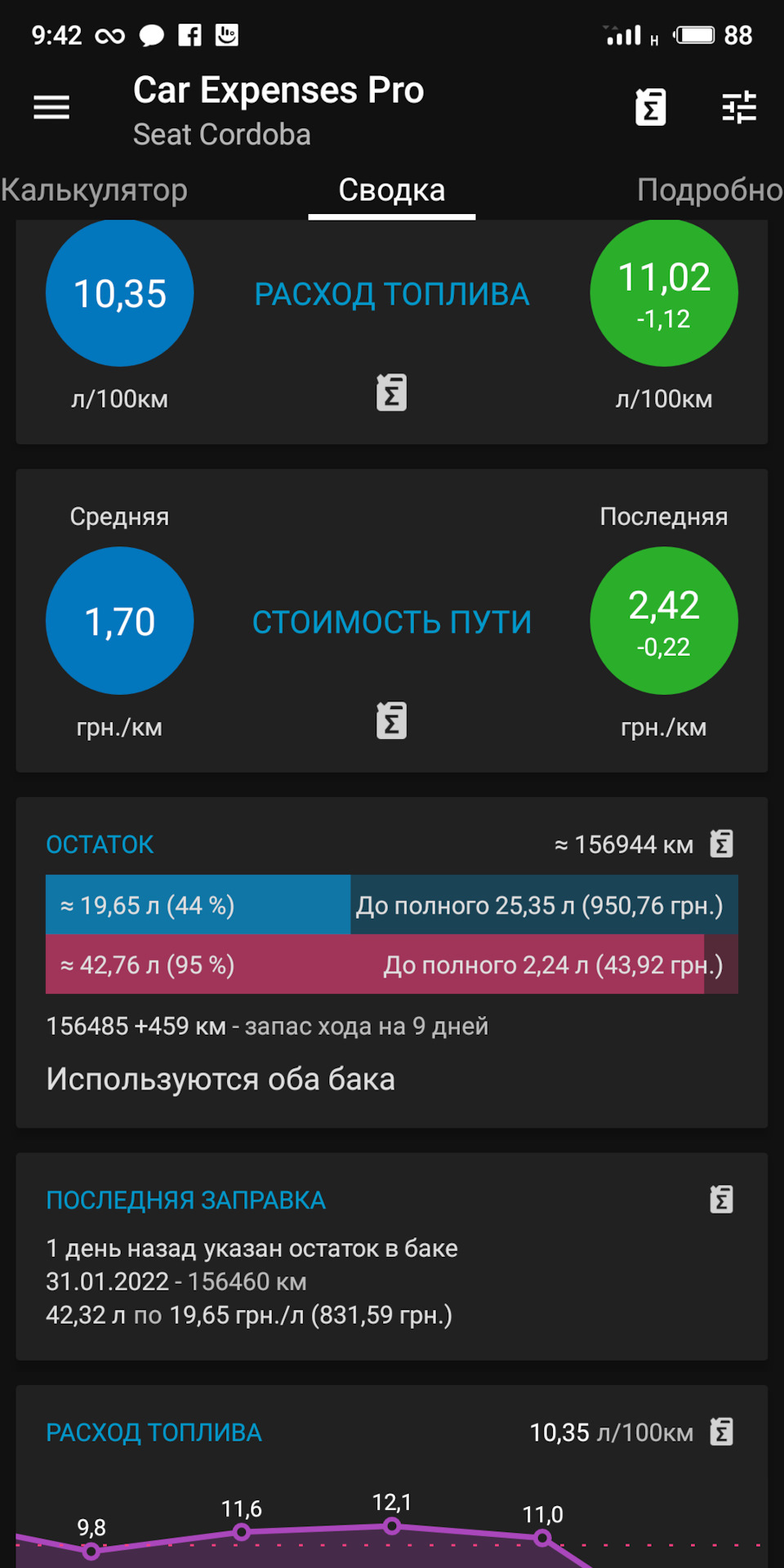This screenshot has width=784, height=1568.
Task: Tap the fuel icon under Расход топлива
Action: coord(392,393)
